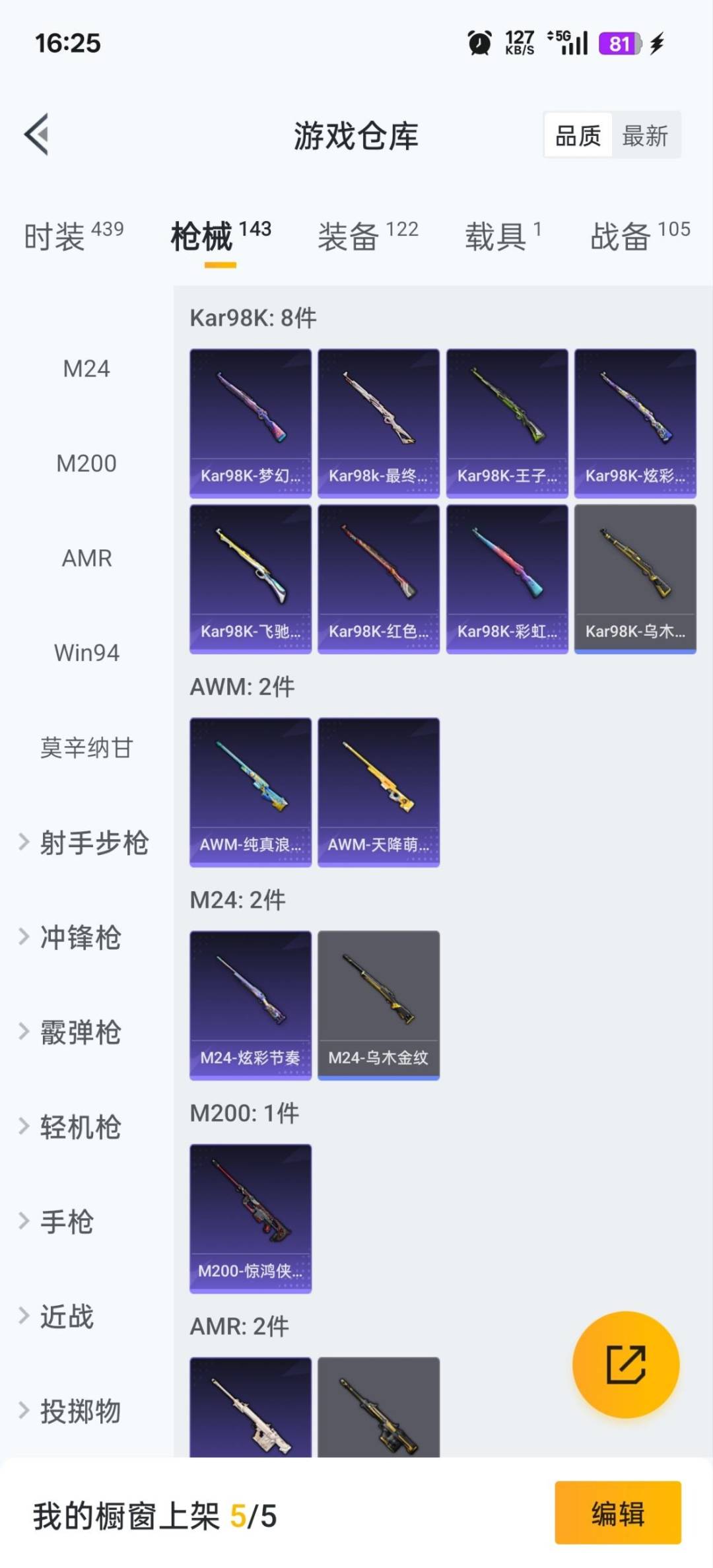This screenshot has width=713, height=1568.
Task: Open the AWM-天降萌 skin tile
Action: click(x=378, y=792)
